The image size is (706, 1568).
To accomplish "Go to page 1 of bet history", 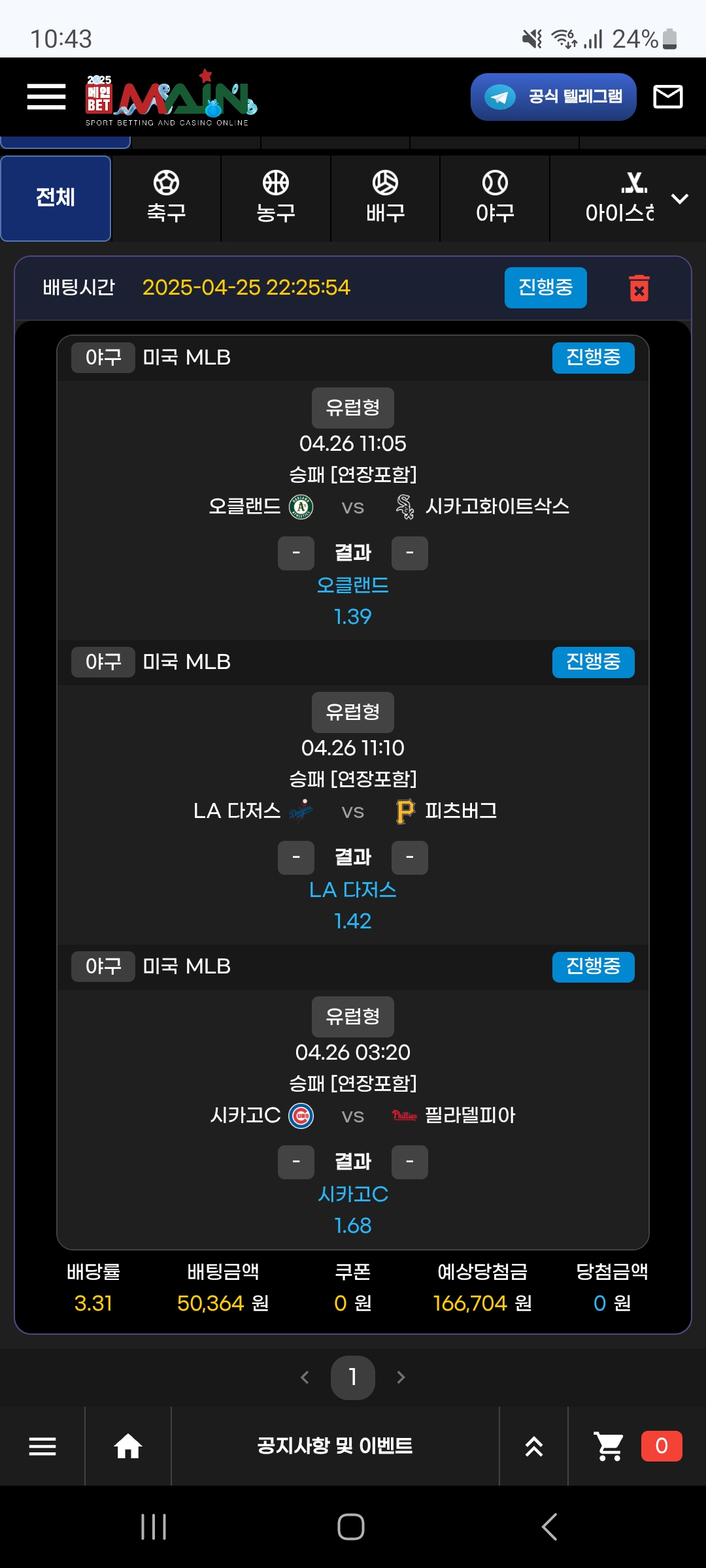I will pyautogui.click(x=353, y=1377).
